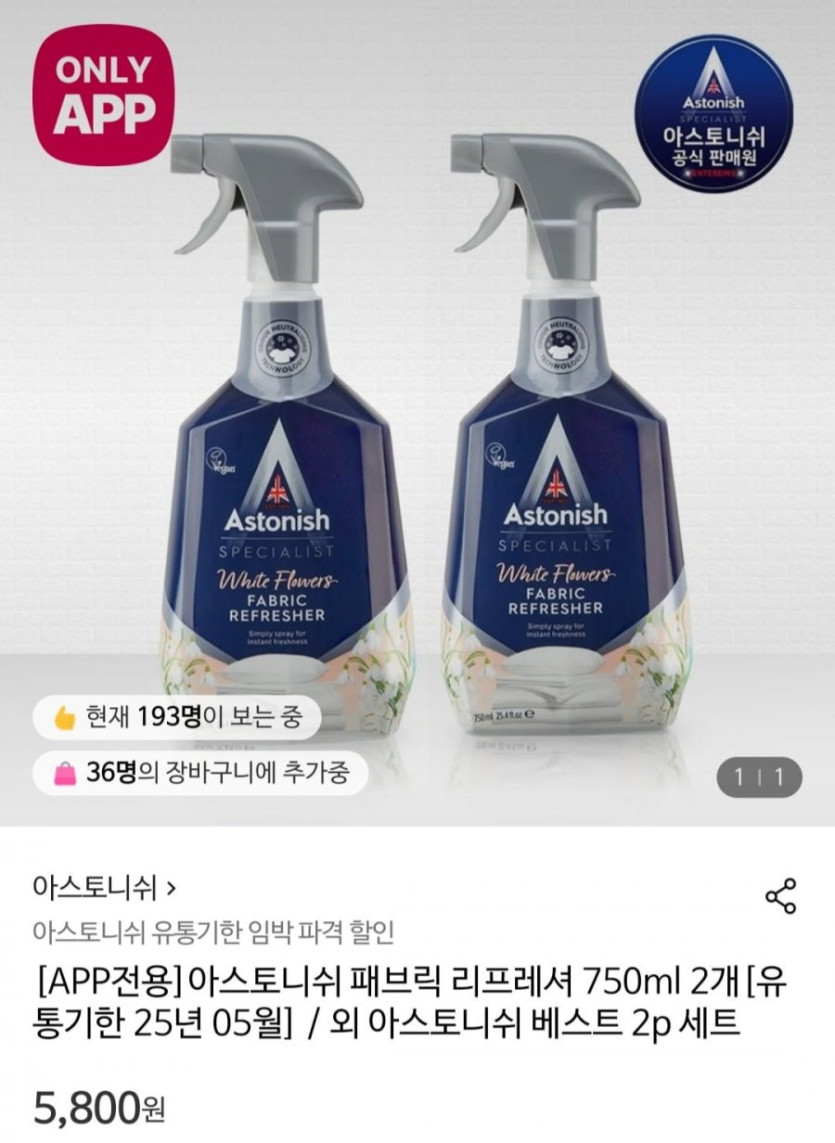Open the 아스토니쉬 brand store link
This screenshot has height=1143, width=835.
coord(105,887)
